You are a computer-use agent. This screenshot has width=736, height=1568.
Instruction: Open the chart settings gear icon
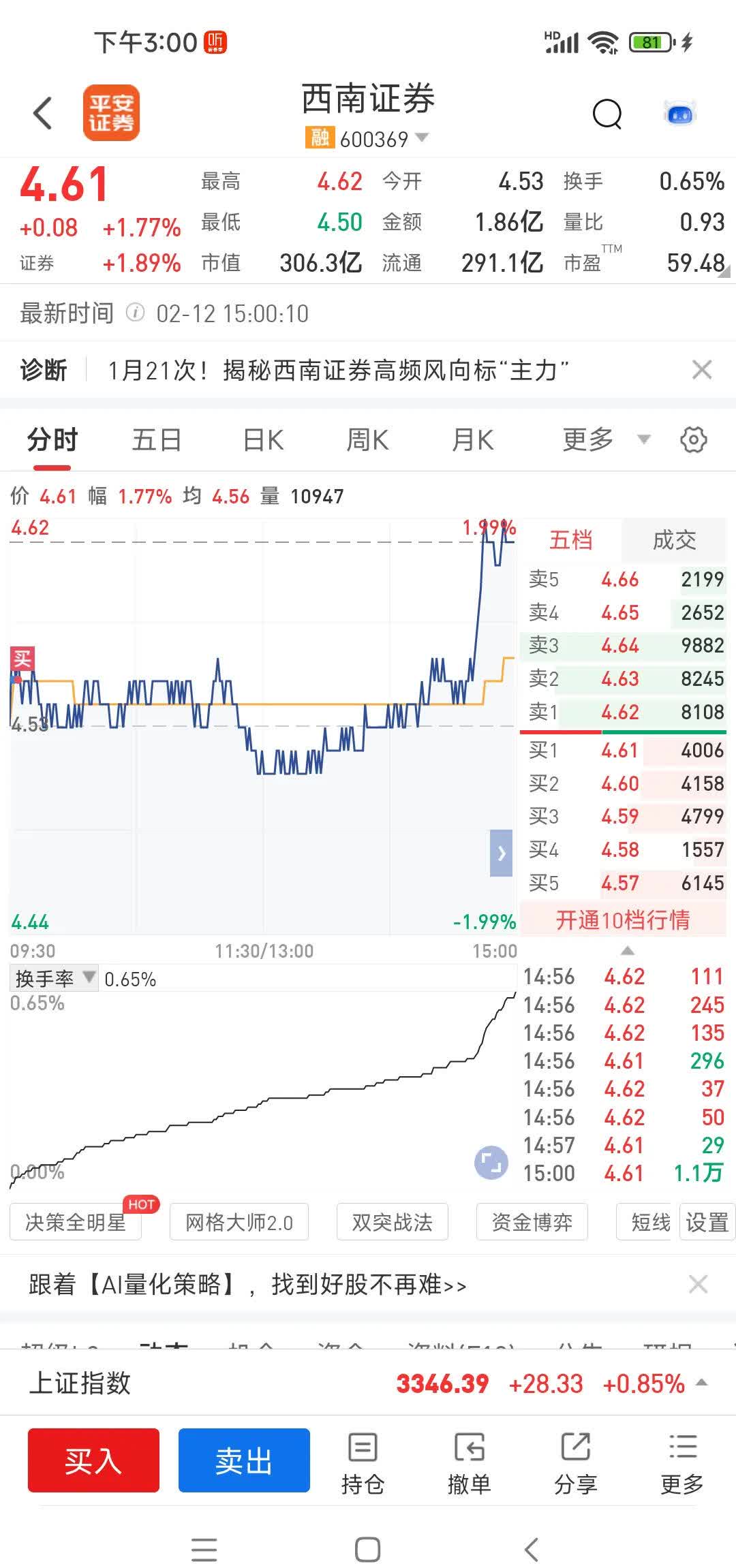(694, 439)
